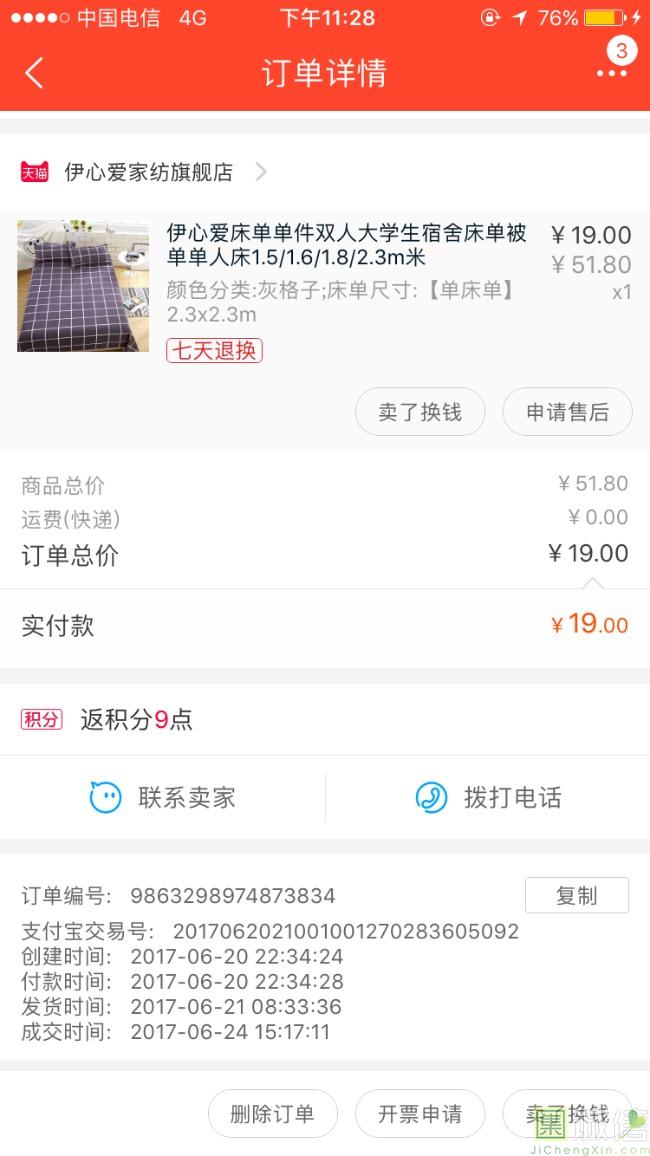Image resolution: width=650 pixels, height=1156 pixels.
Task: Copy the order number with 复制
Action: [x=576, y=895]
